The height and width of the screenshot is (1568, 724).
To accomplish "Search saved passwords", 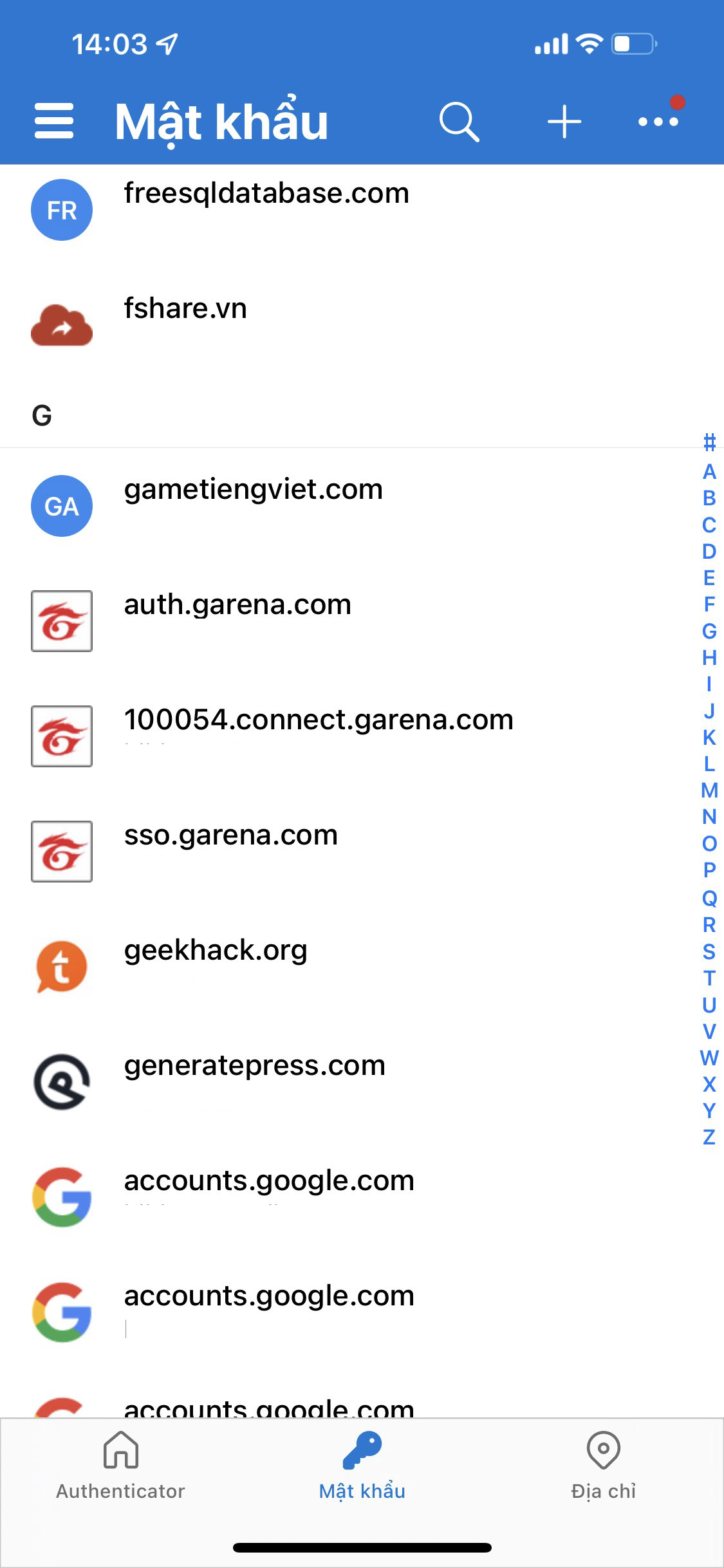I will (x=459, y=121).
